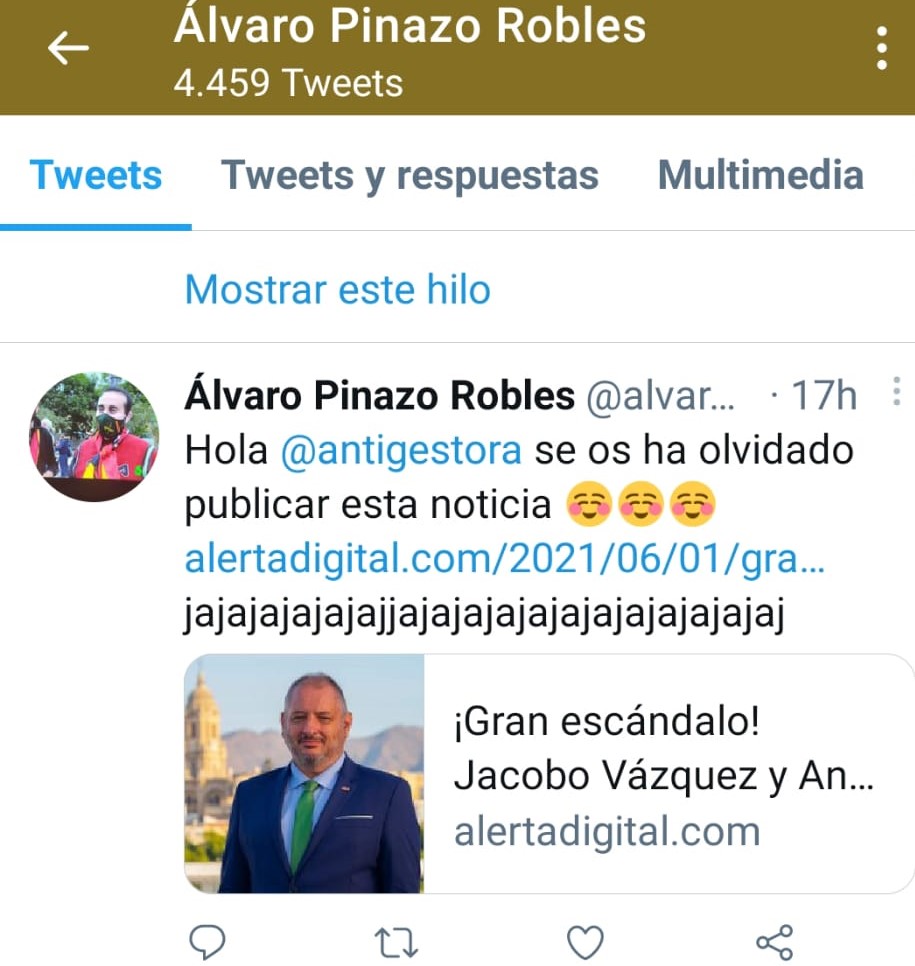Tap Mostrar este hilo link
This screenshot has height=966, width=915.
pos(337,290)
